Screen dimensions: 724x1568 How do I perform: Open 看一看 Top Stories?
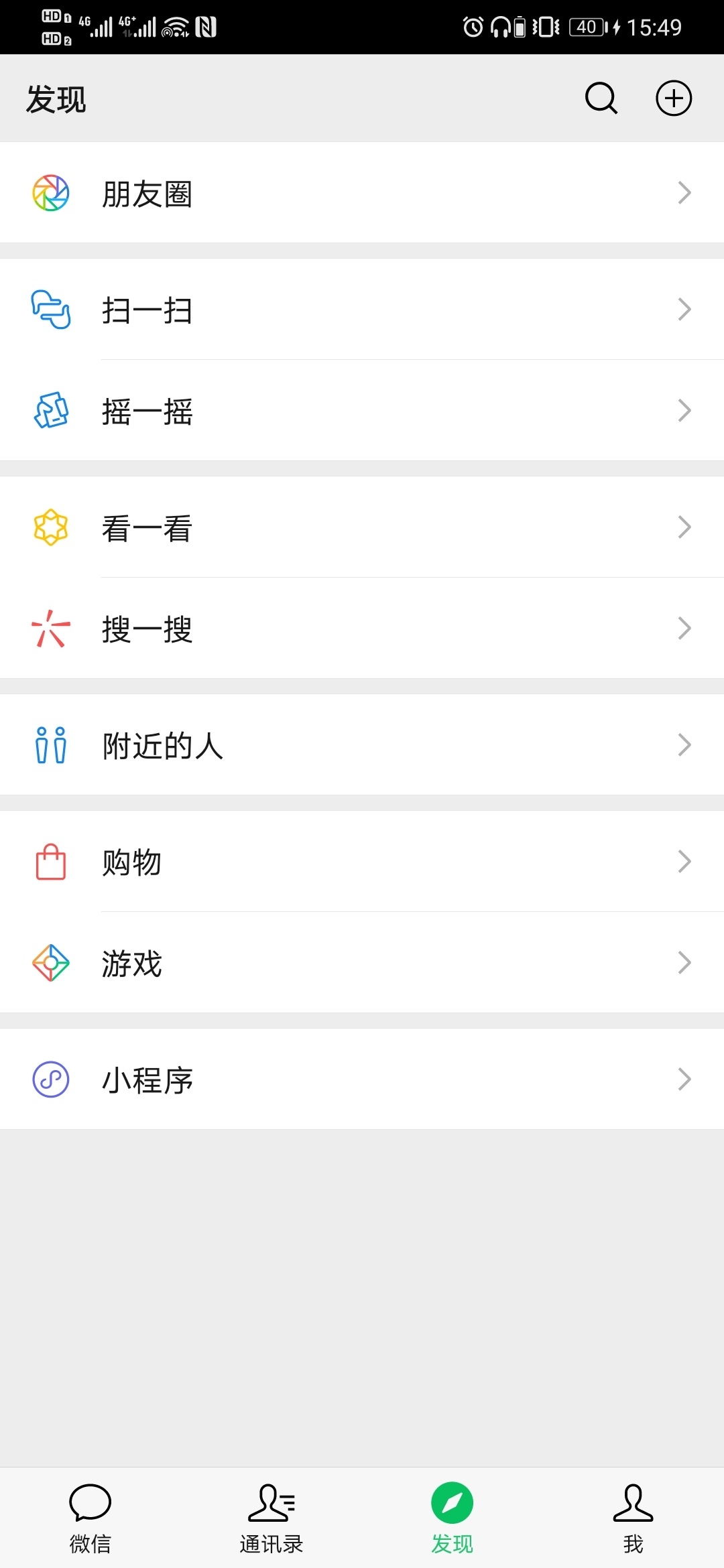click(362, 527)
